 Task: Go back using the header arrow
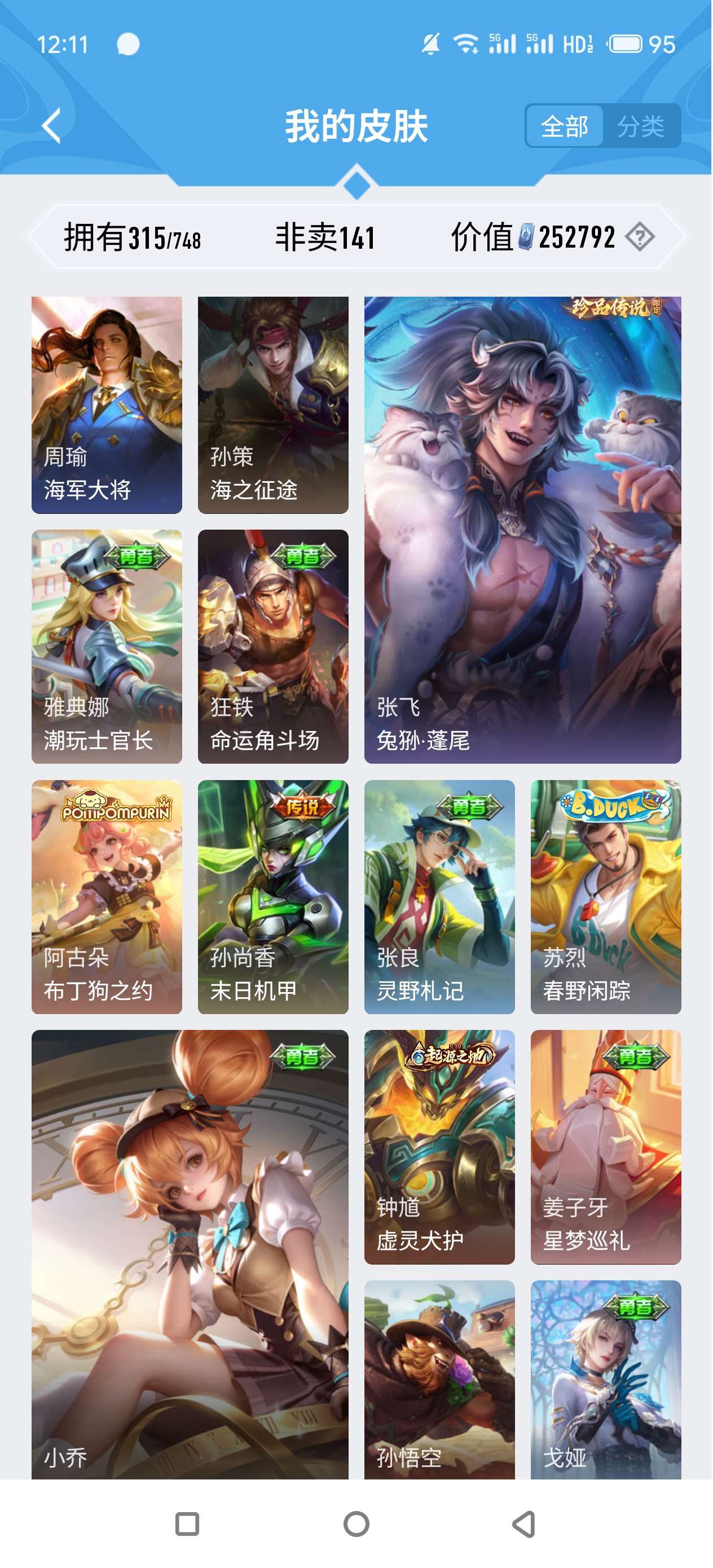tap(51, 126)
